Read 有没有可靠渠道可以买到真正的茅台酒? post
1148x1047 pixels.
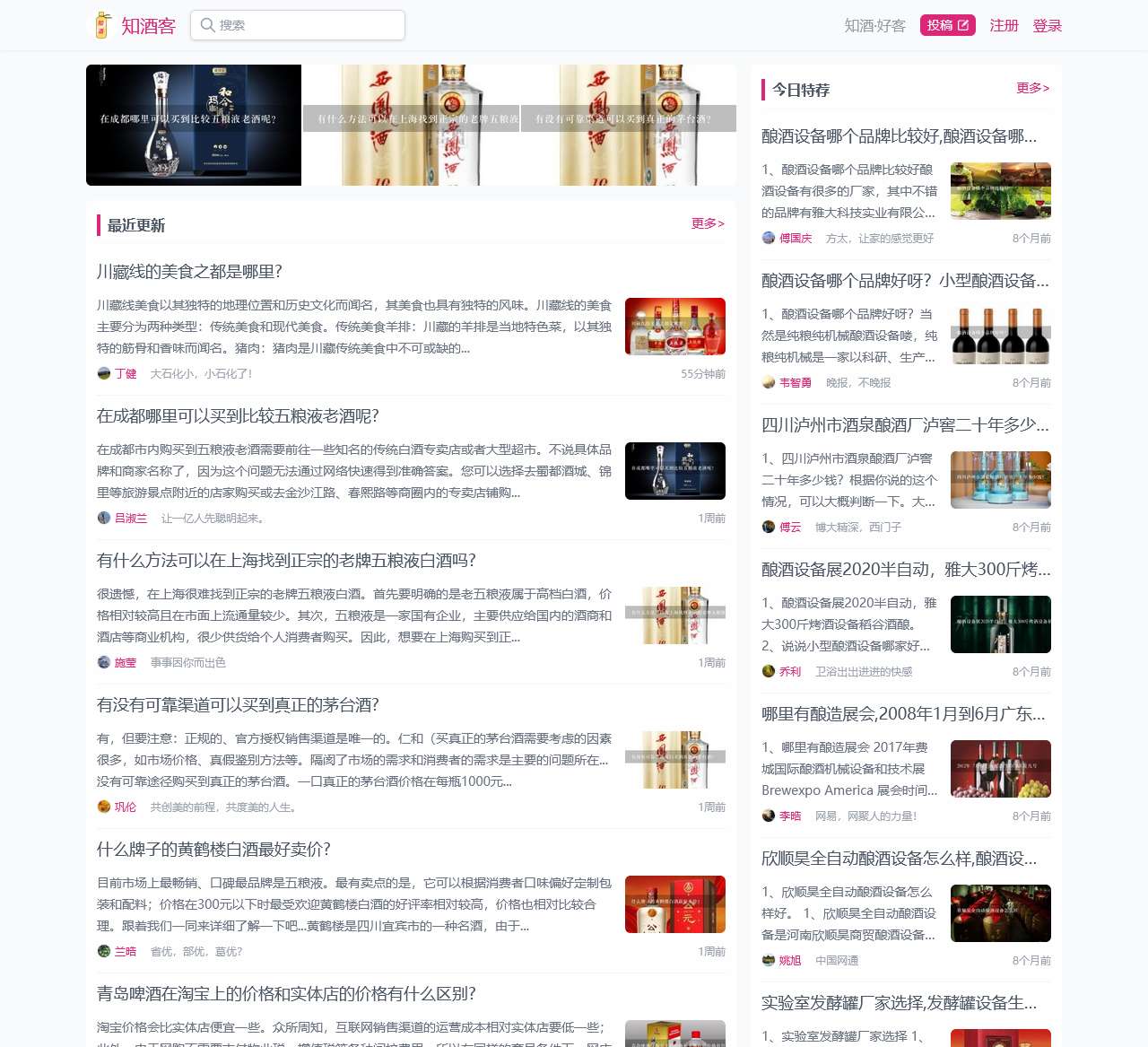click(x=238, y=704)
